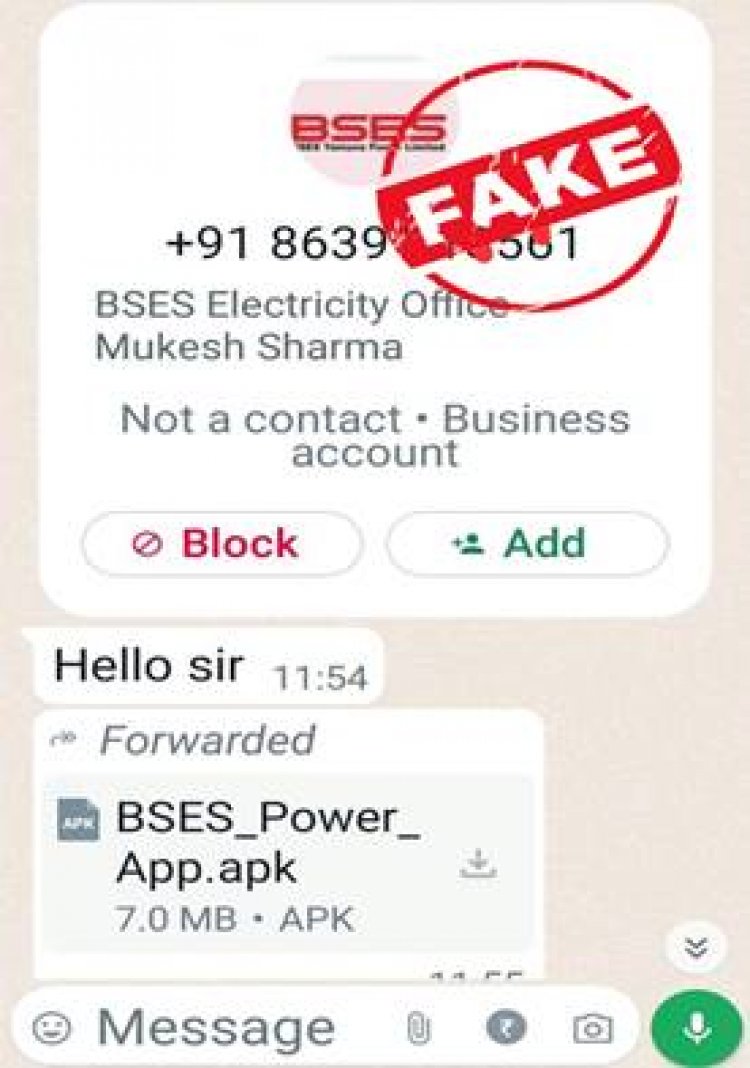
Task: Add the number as a contact
Action: pyautogui.click(x=526, y=544)
